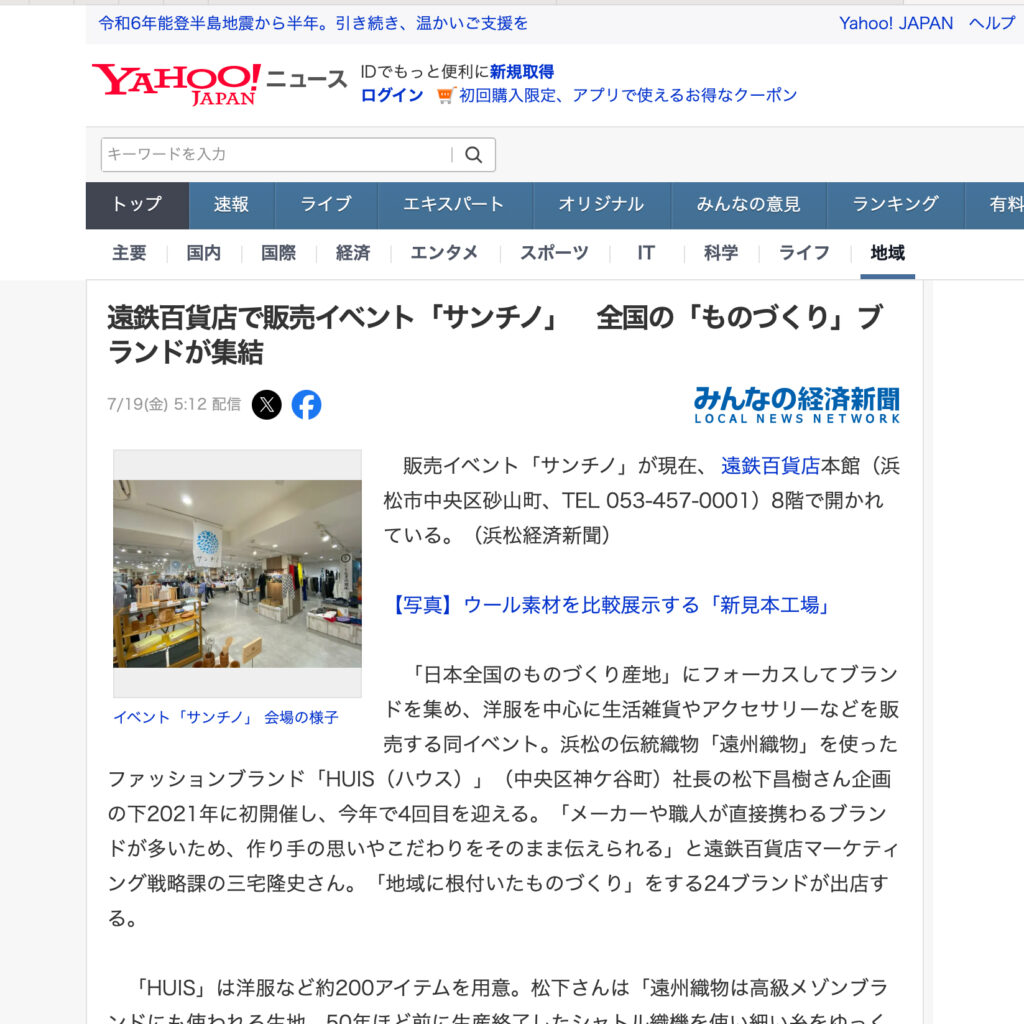Open the ヘルプ link
The height and width of the screenshot is (1024, 1024).
coord(992,23)
